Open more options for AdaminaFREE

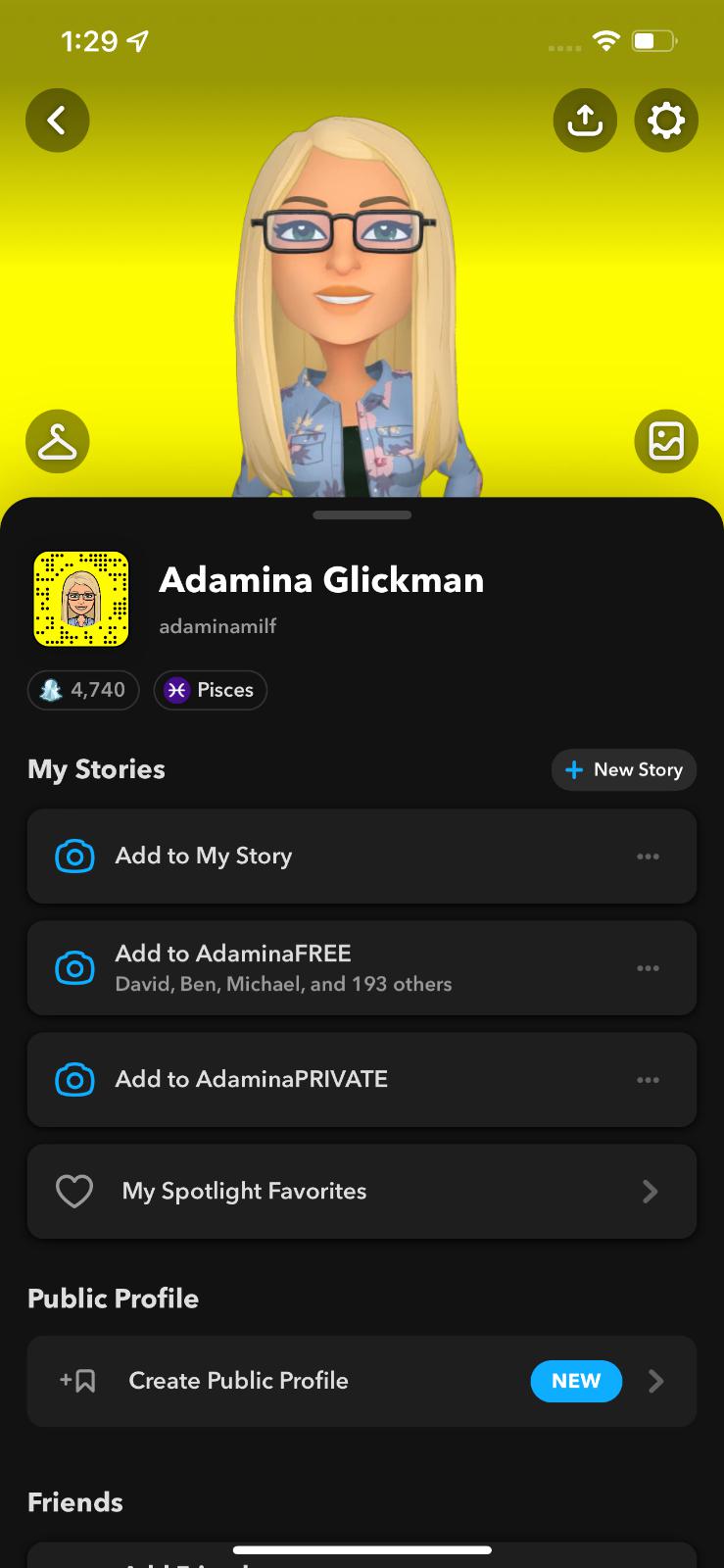(x=648, y=967)
